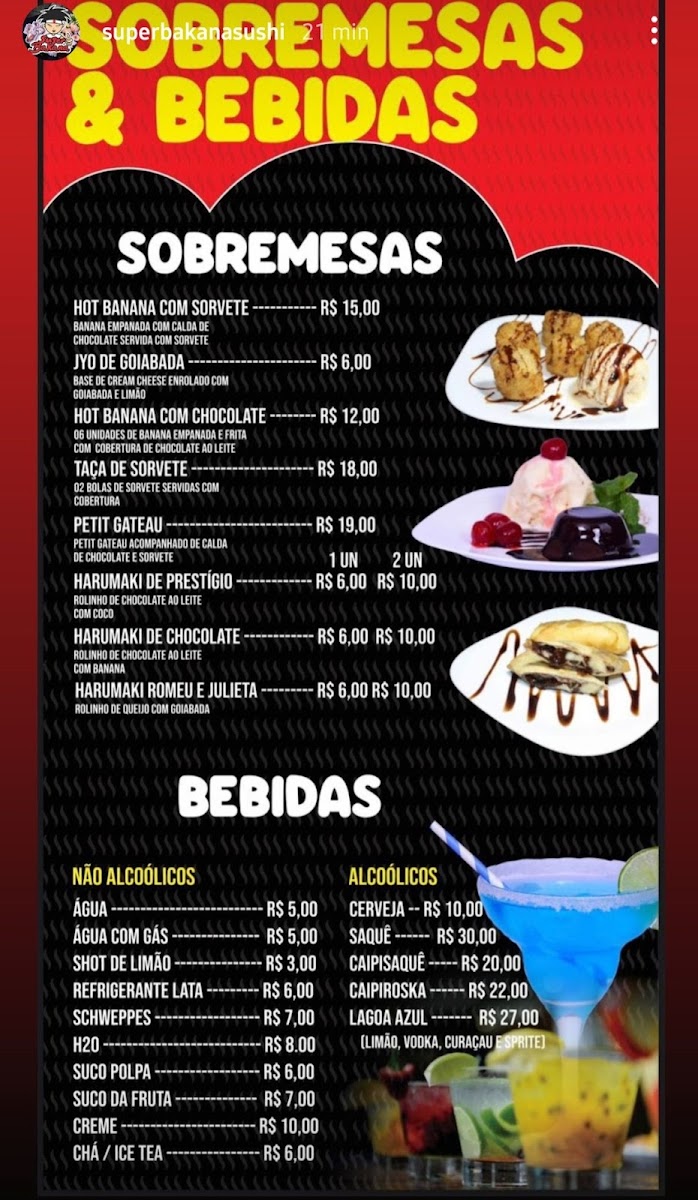Open the superbakanasushi profile from its username
Viewport: 698px width, 1200px height.
click(x=194, y=31)
